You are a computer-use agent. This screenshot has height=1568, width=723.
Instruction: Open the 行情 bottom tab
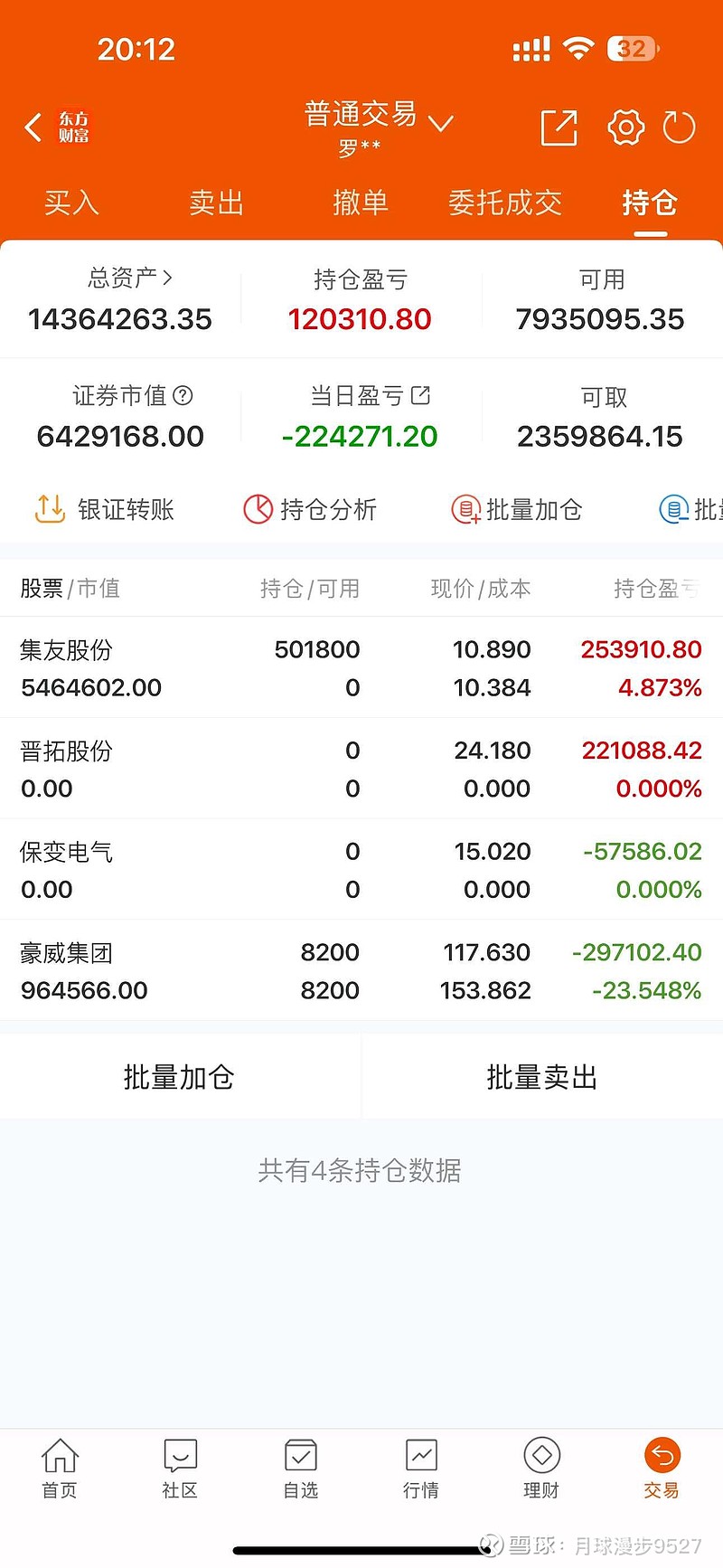coord(421,1469)
